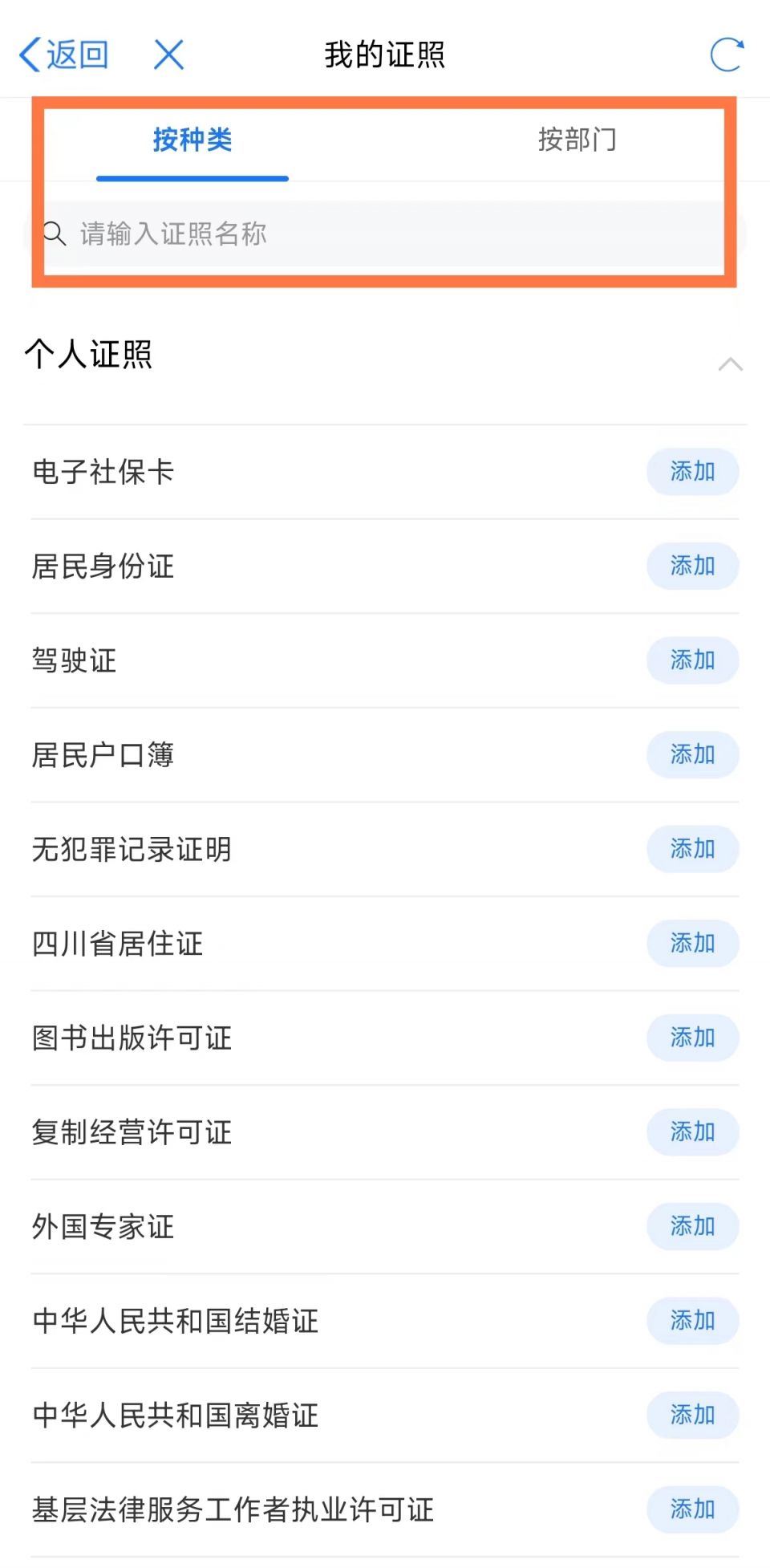Add 中华人民共和国离婚证
Image resolution: width=770 pixels, height=1568 pixels.
693,1415
